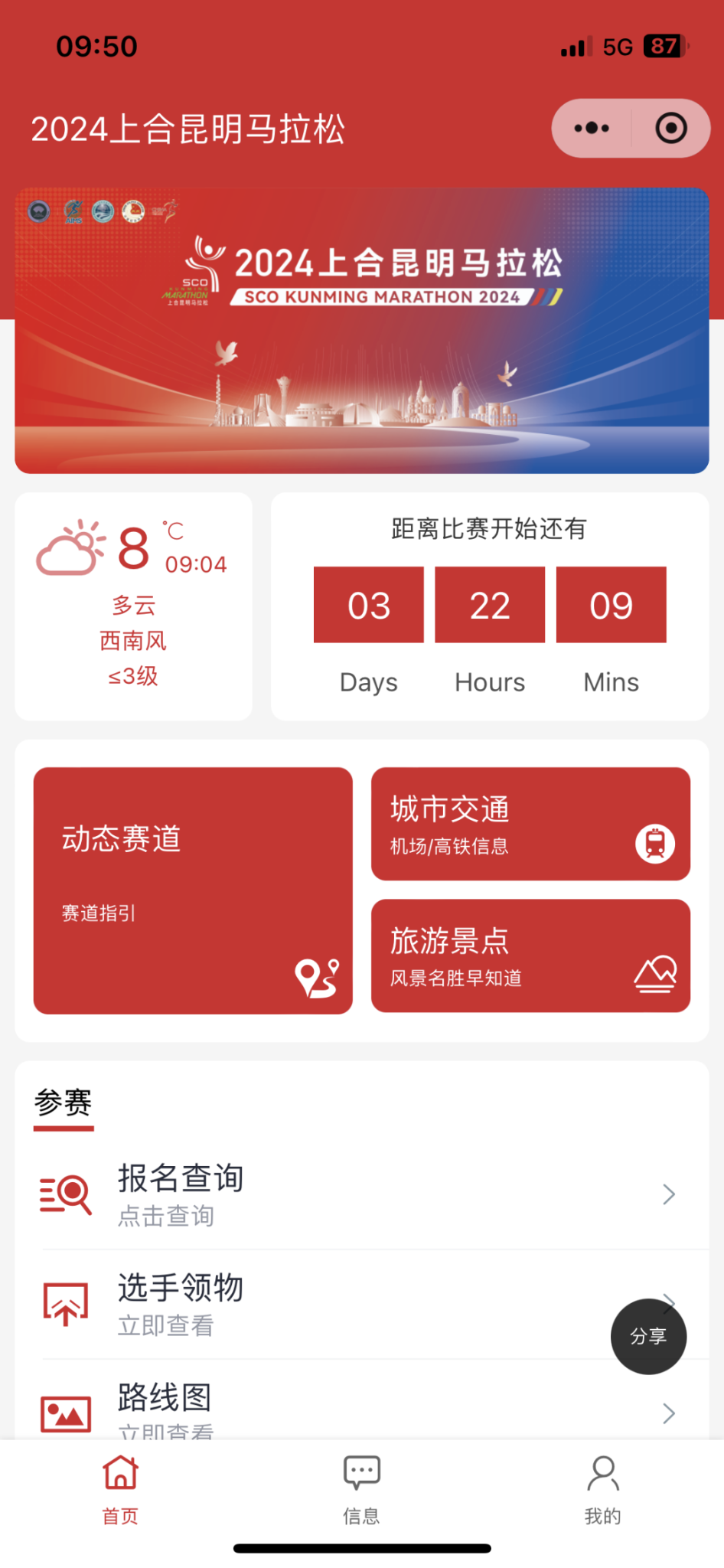Tap the pickup icon beside 选手领物
The image size is (724, 1568).
65,1302
